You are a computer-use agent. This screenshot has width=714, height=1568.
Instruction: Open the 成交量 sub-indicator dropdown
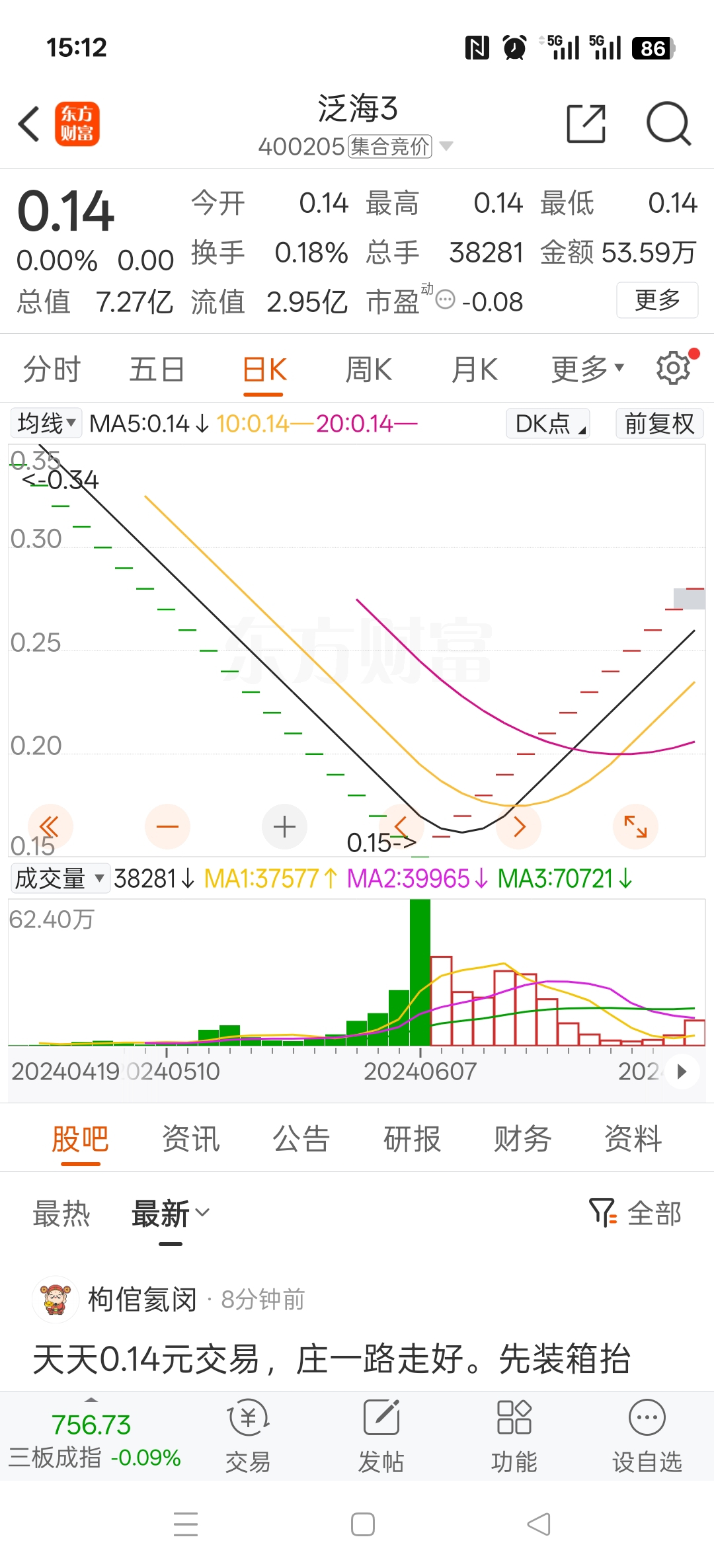(59, 879)
